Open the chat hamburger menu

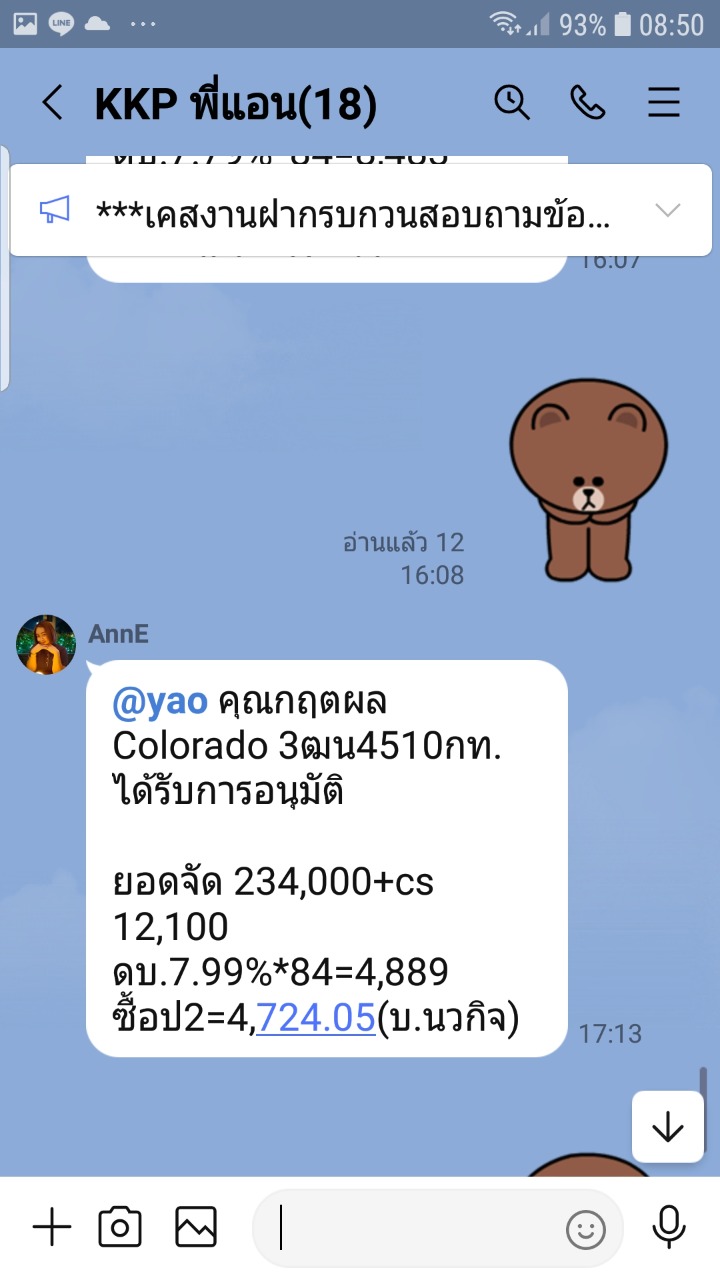pyautogui.click(x=664, y=103)
